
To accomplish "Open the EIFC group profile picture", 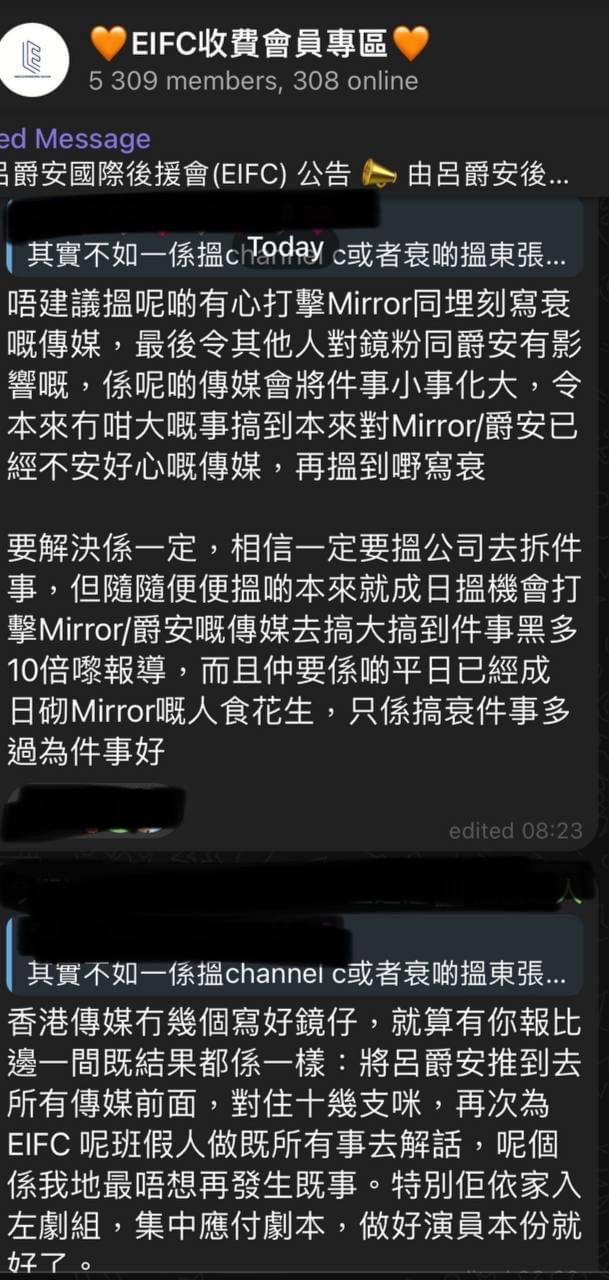I will tap(34, 59).
